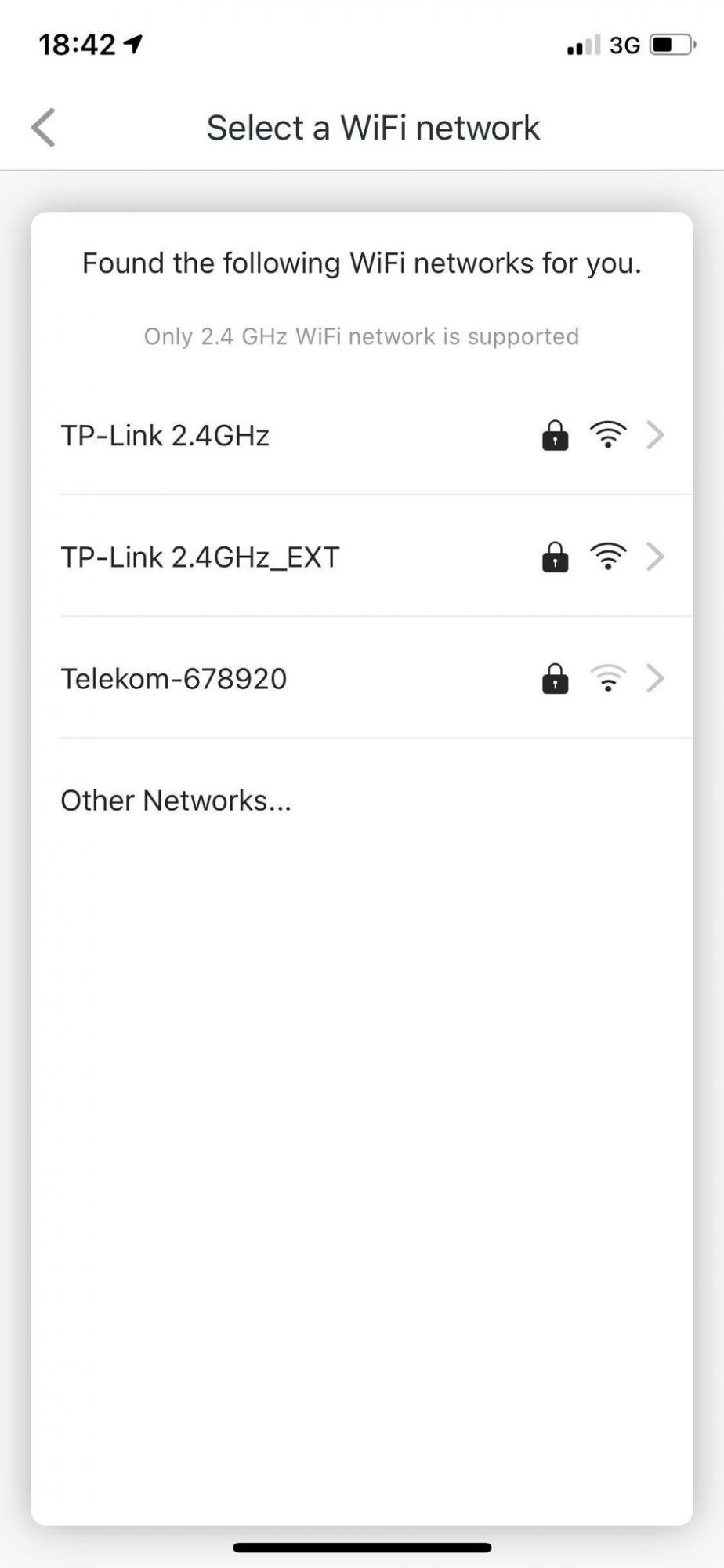
Task: Choose the TP-Link 2.4GHz_EXT network
Action: pyautogui.click(x=362, y=556)
